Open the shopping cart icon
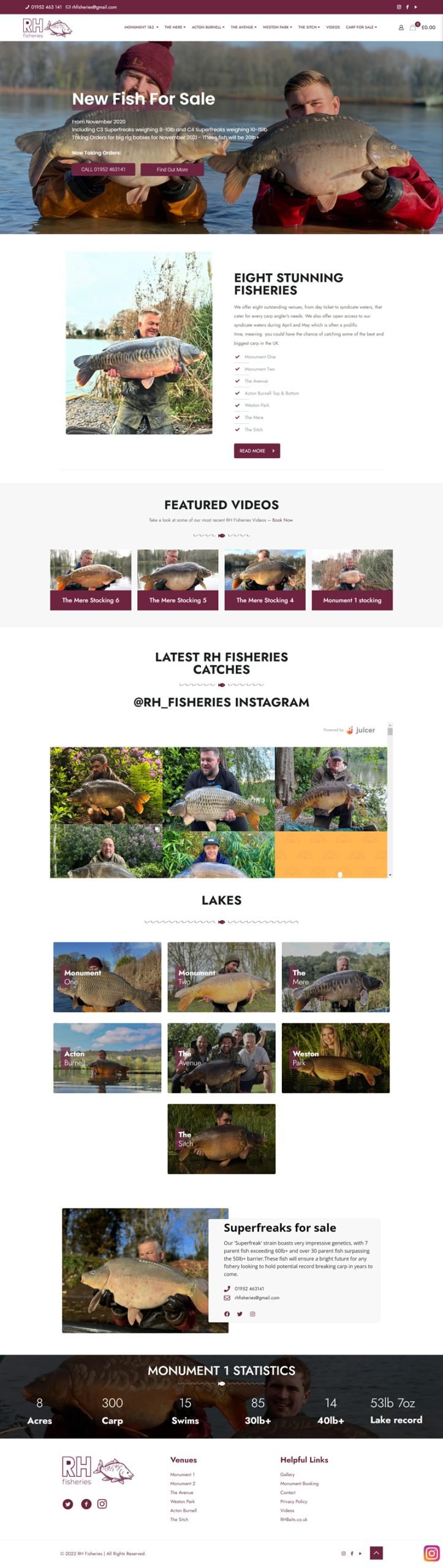Image resolution: width=443 pixels, height=1568 pixels. click(413, 28)
